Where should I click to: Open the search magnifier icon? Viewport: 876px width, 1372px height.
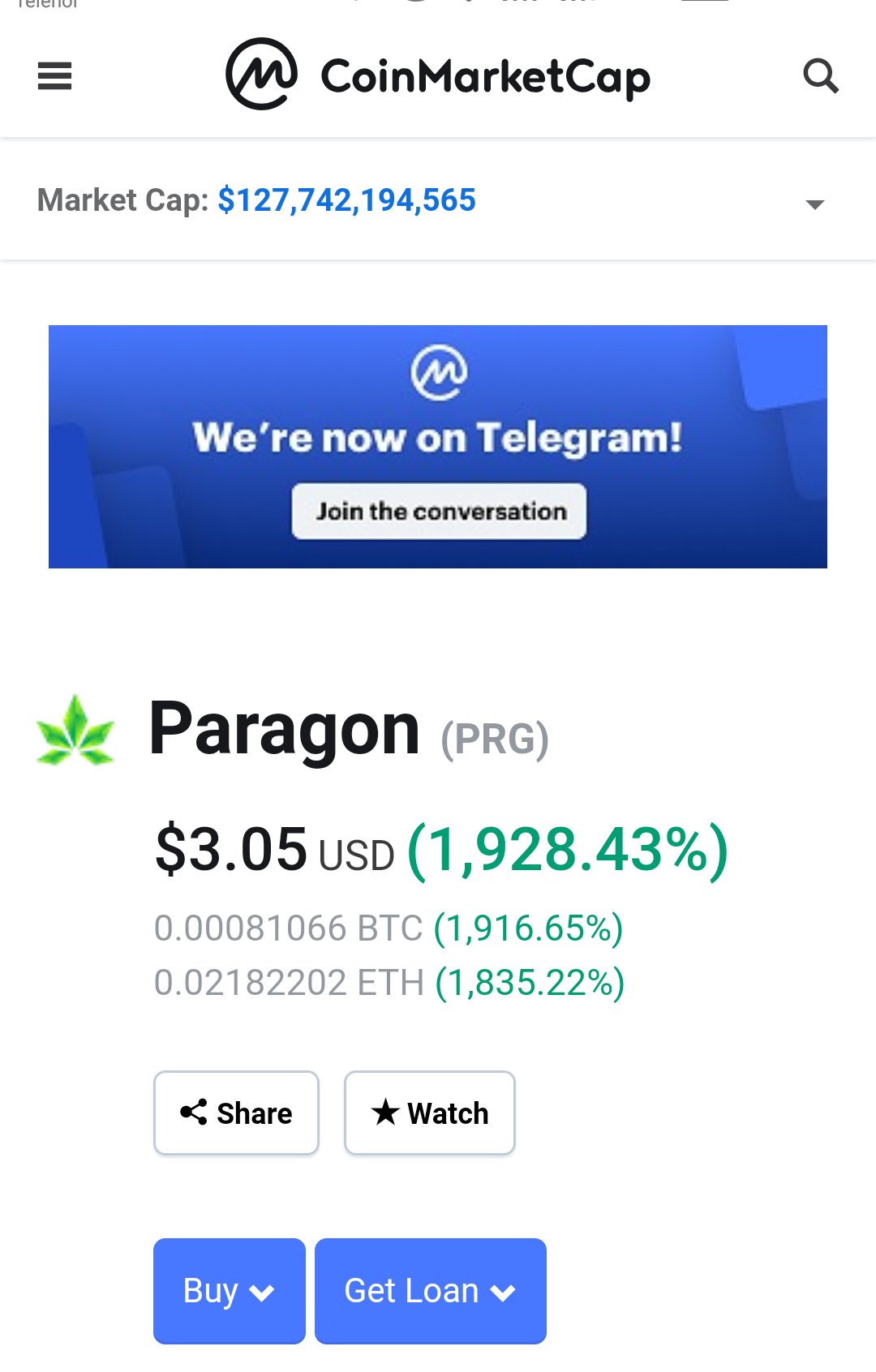pyautogui.click(x=820, y=76)
